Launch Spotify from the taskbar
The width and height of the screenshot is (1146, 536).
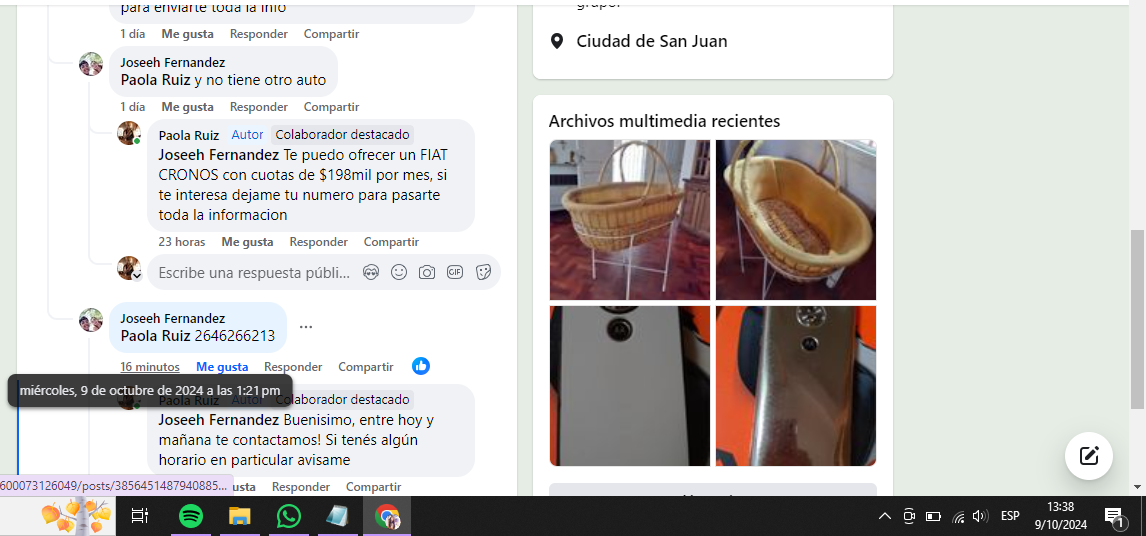pos(190,516)
